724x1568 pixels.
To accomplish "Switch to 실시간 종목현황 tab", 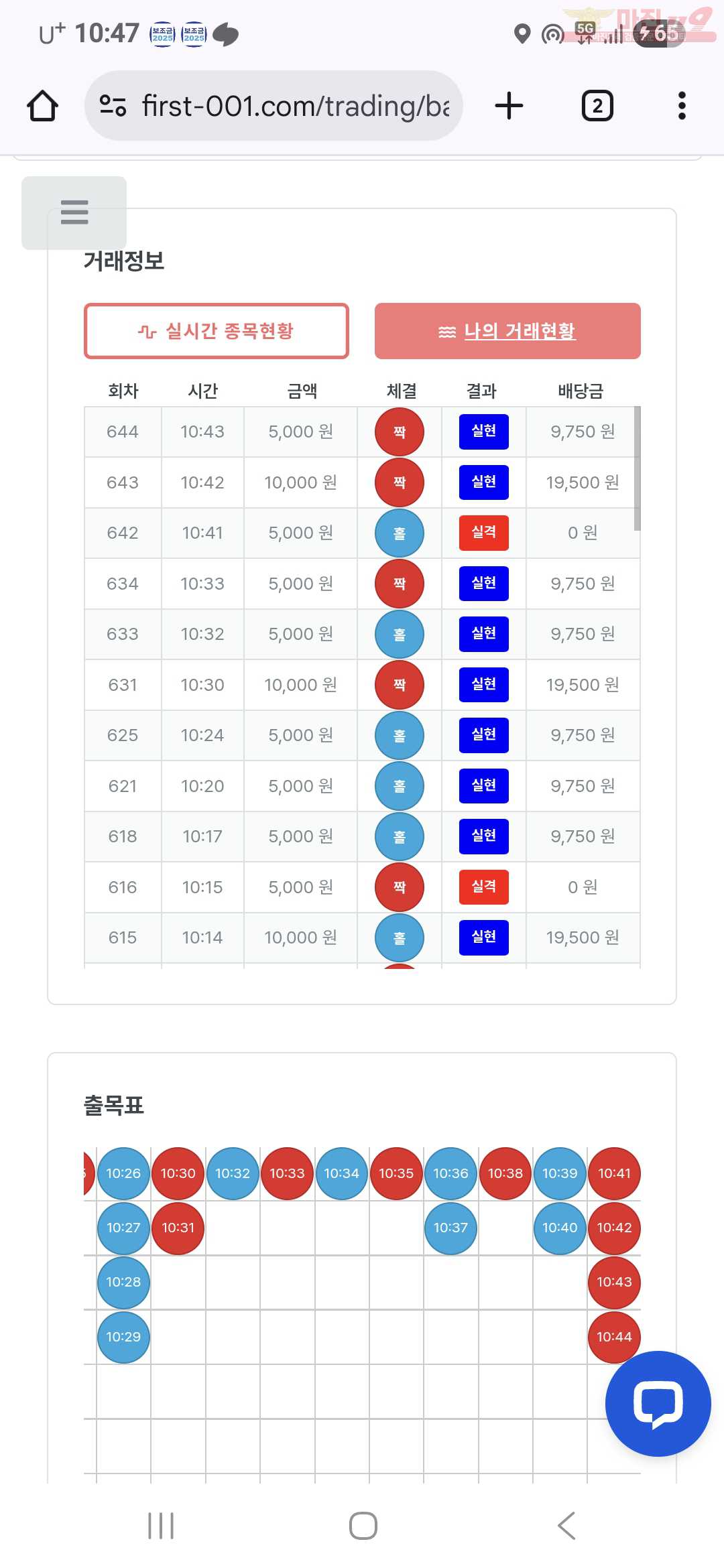I will point(217,331).
